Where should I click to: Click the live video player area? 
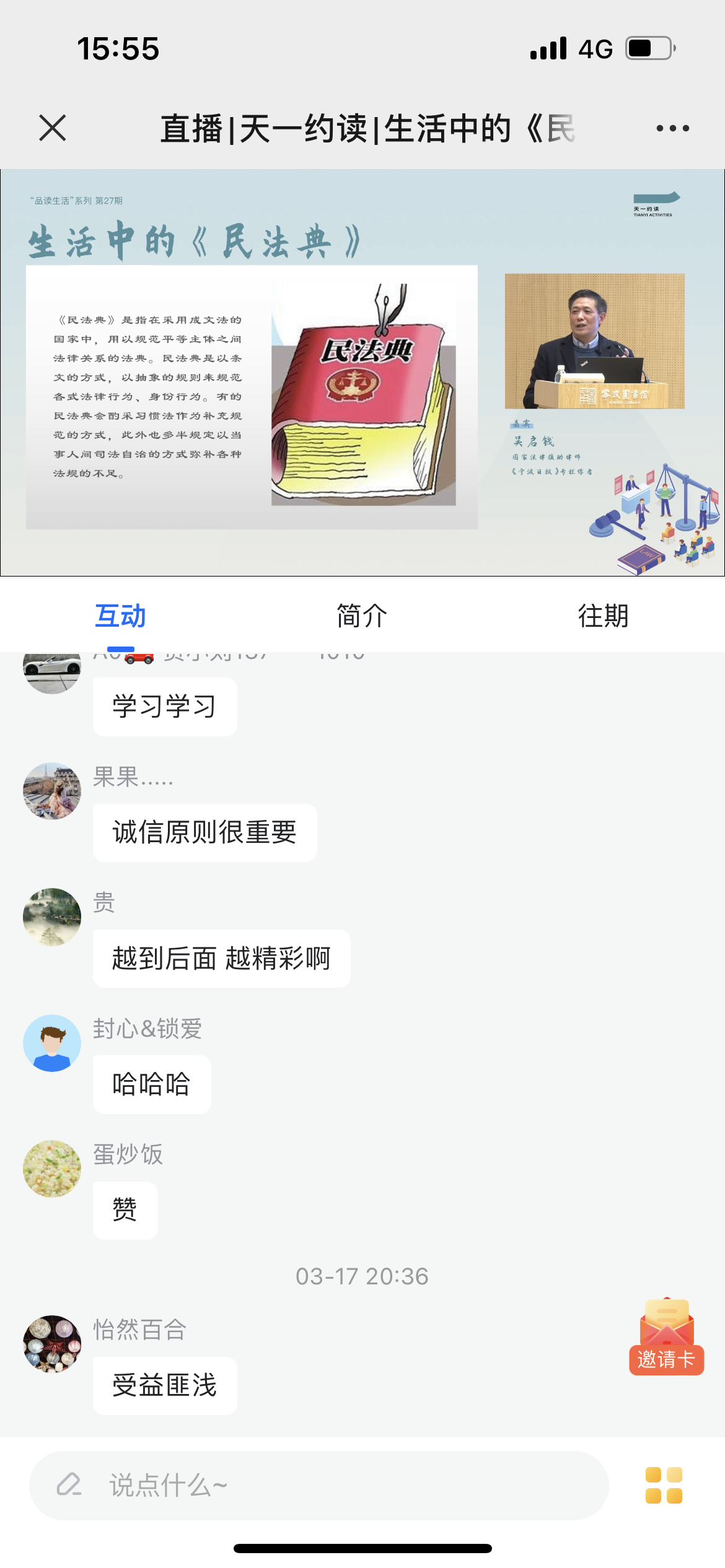[362, 372]
